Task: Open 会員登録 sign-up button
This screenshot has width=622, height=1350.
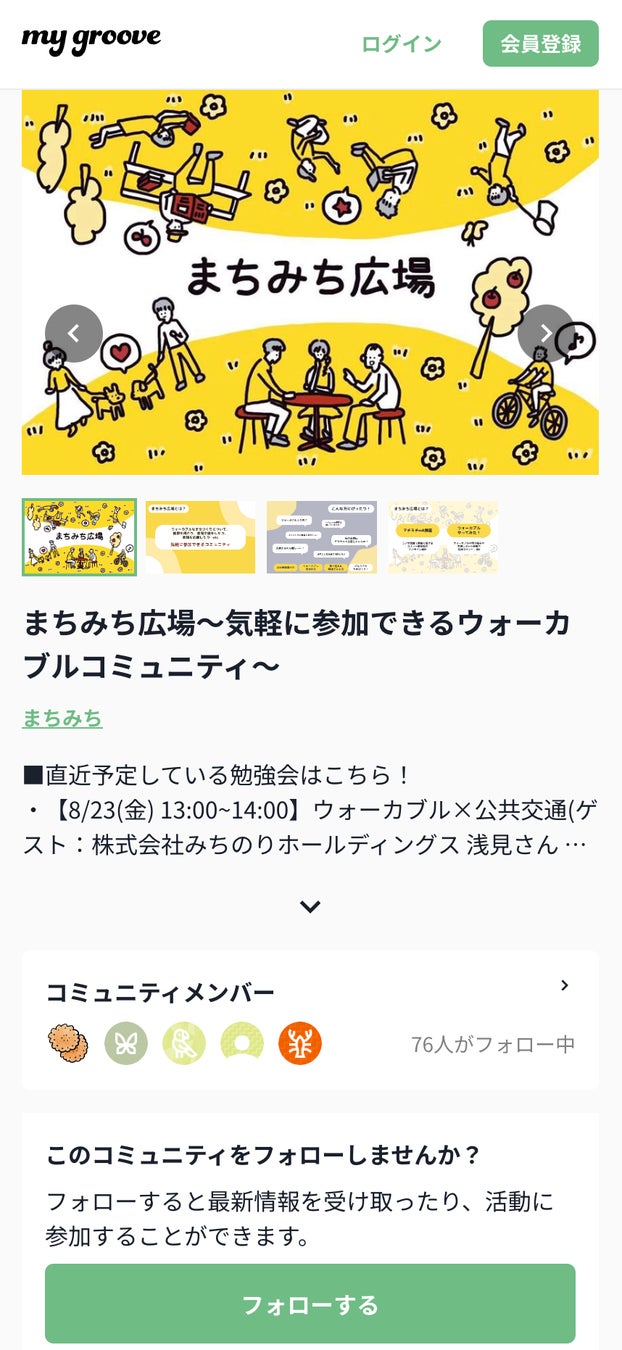Action: (540, 44)
